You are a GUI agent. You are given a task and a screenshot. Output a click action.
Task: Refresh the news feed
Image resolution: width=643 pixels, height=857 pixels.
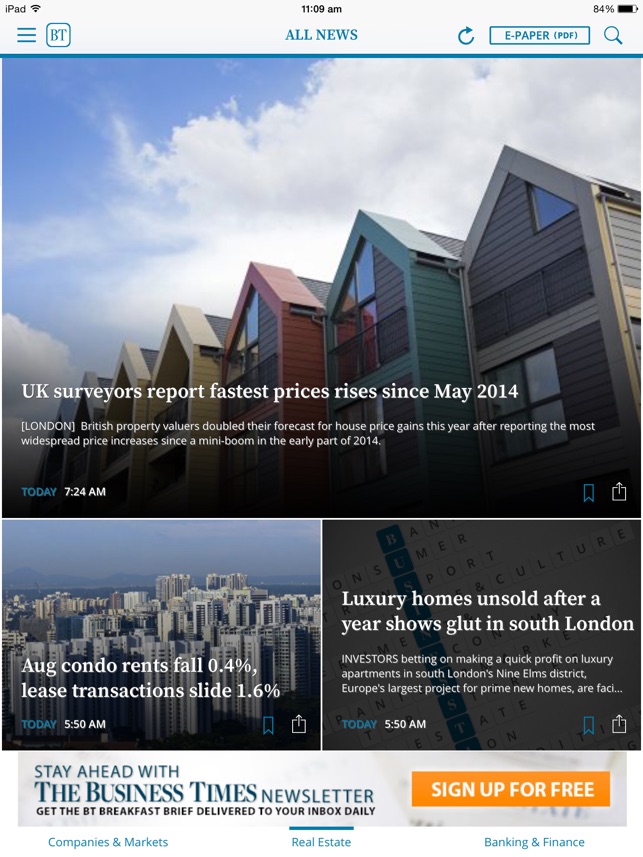pos(466,36)
